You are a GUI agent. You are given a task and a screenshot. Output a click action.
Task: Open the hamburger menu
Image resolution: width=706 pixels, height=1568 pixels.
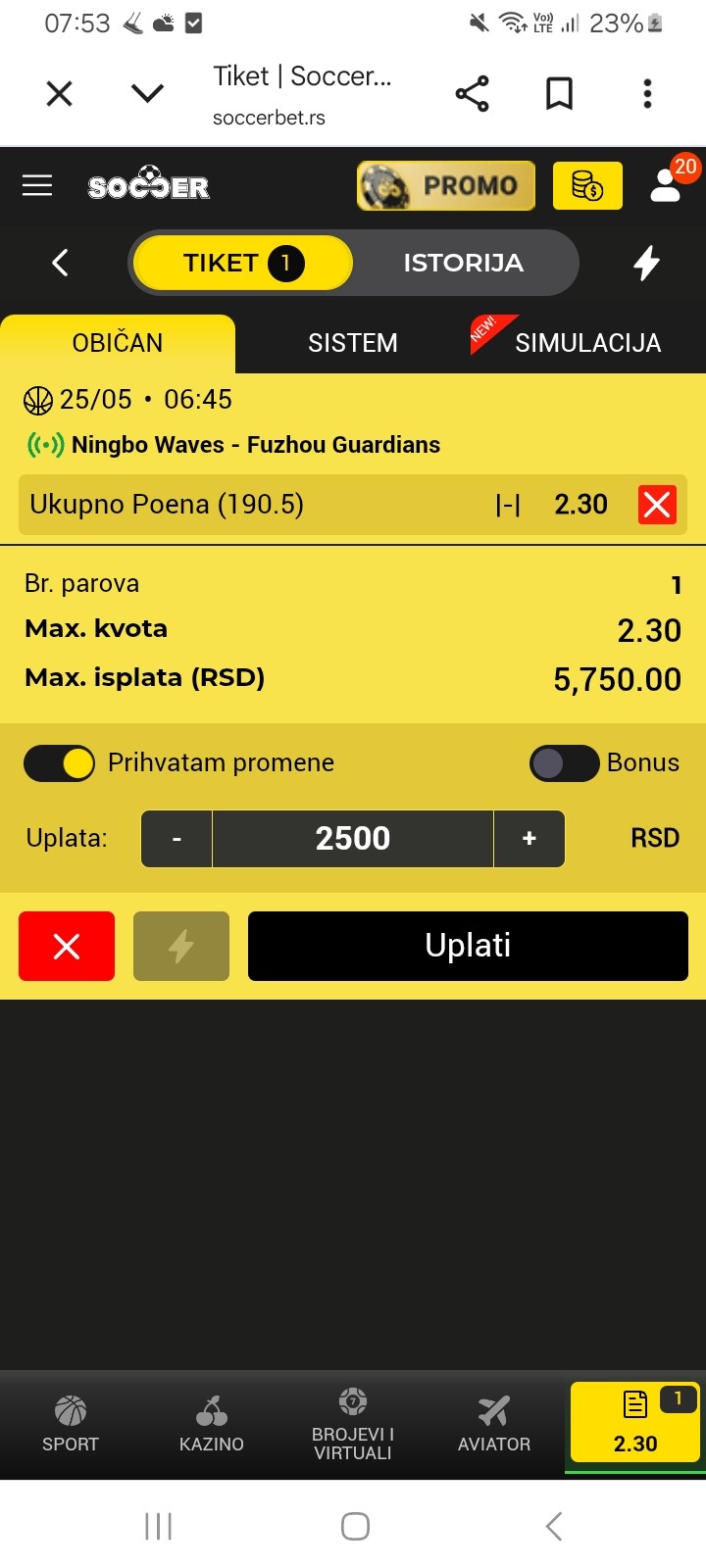point(37,185)
